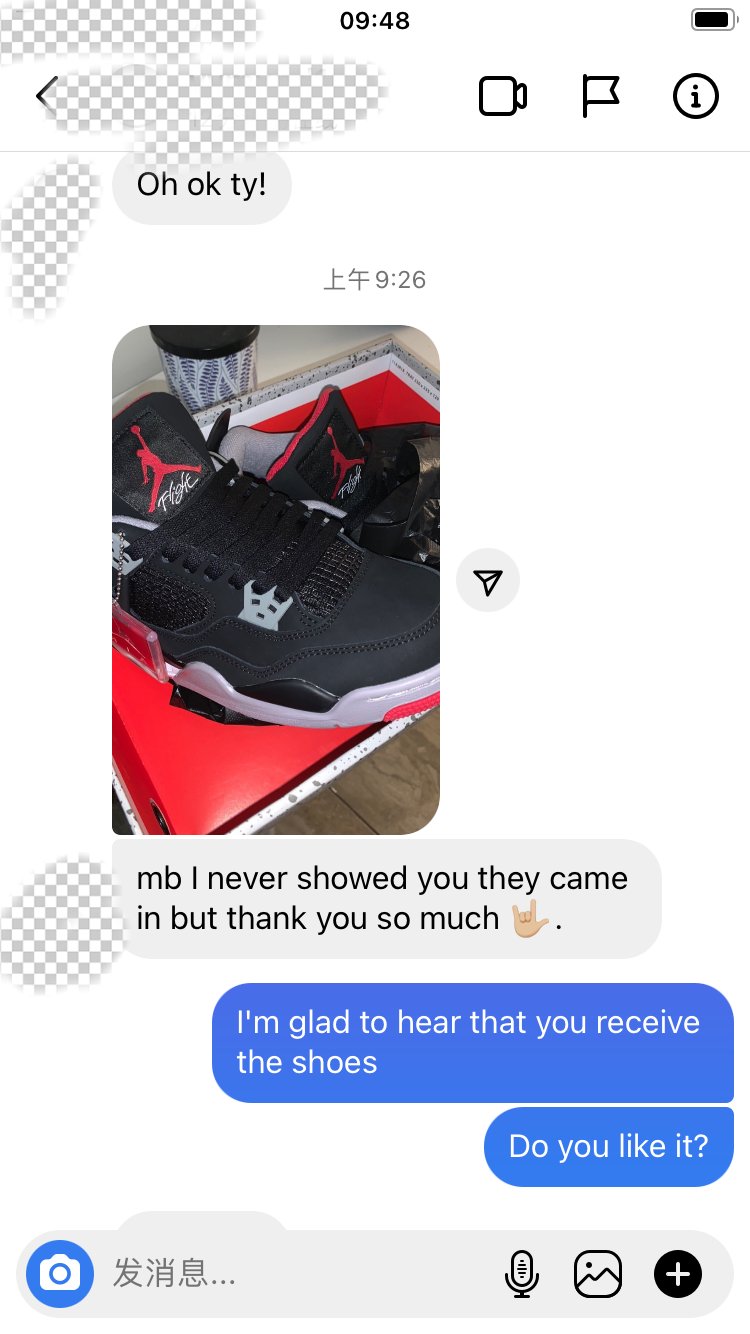Screen dimensions: 750x1334
Task: Open the received sneaker photo
Action: point(276,580)
